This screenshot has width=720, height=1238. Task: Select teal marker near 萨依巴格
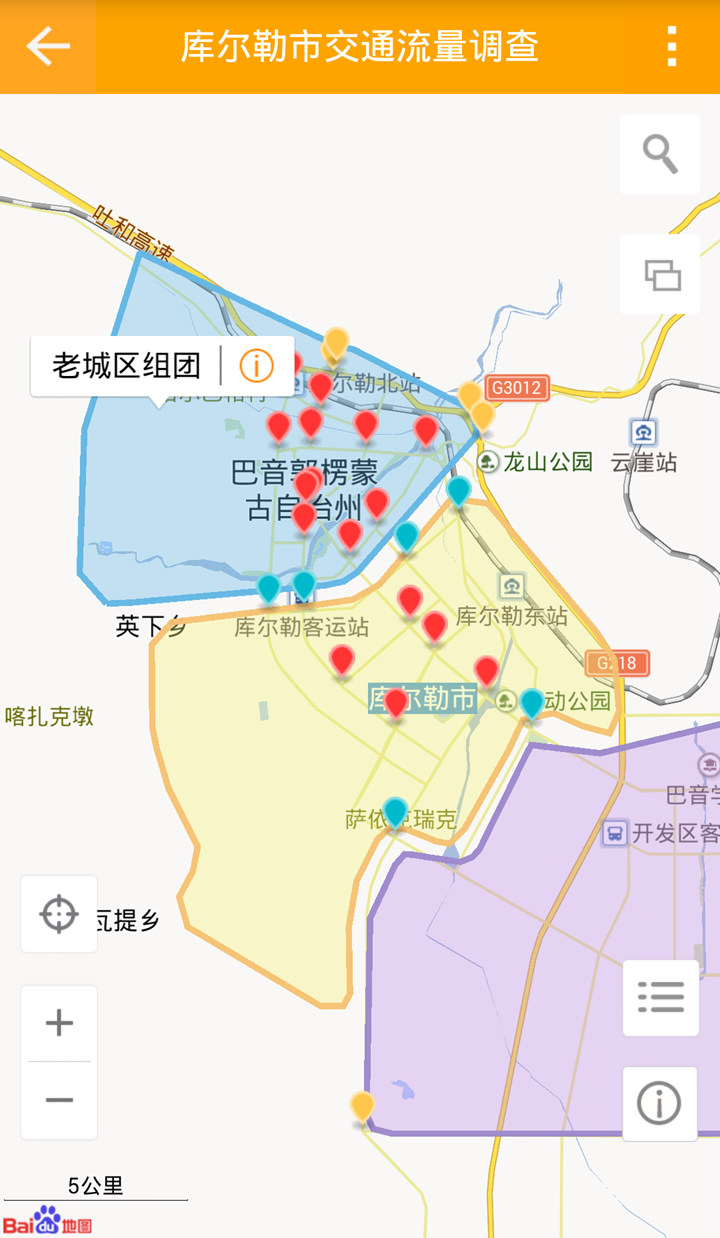(396, 811)
